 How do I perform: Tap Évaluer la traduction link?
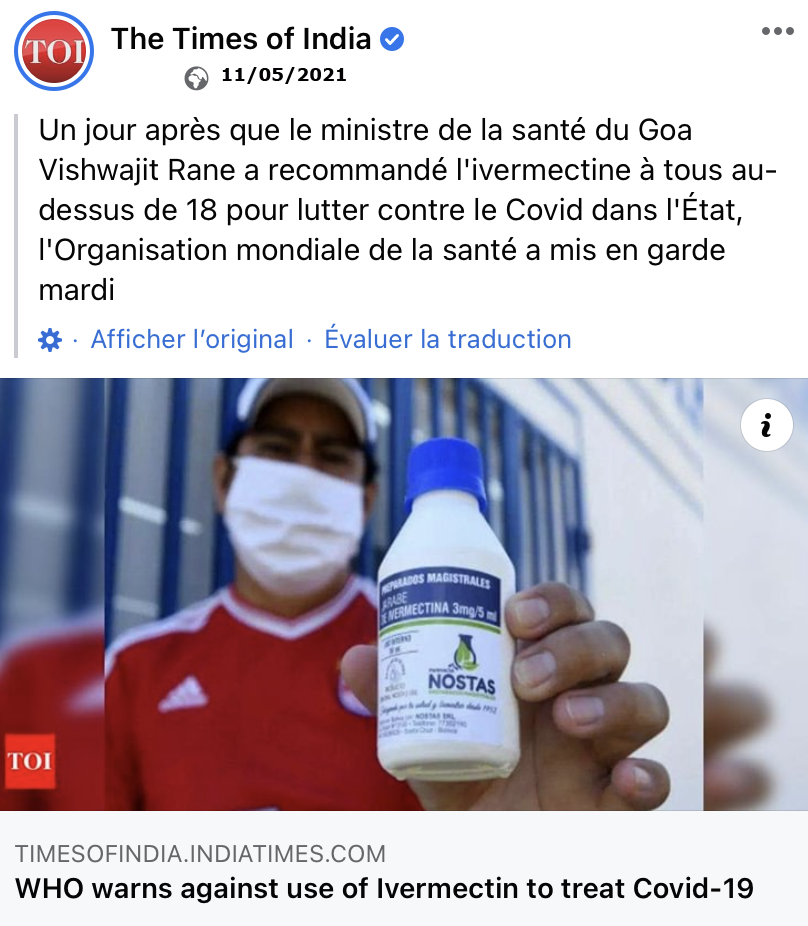click(448, 339)
